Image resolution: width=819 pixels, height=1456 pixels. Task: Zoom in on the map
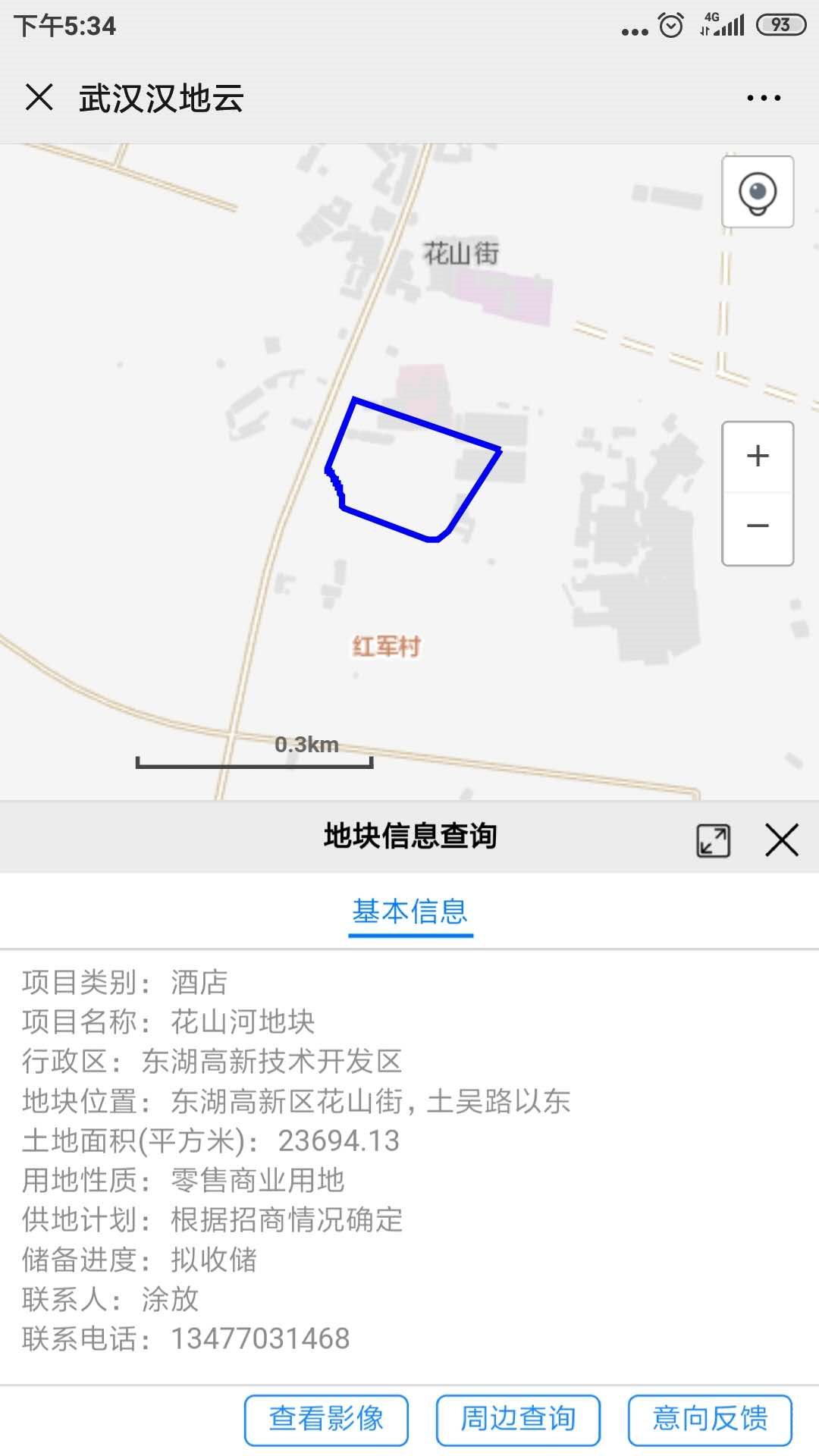tap(758, 457)
